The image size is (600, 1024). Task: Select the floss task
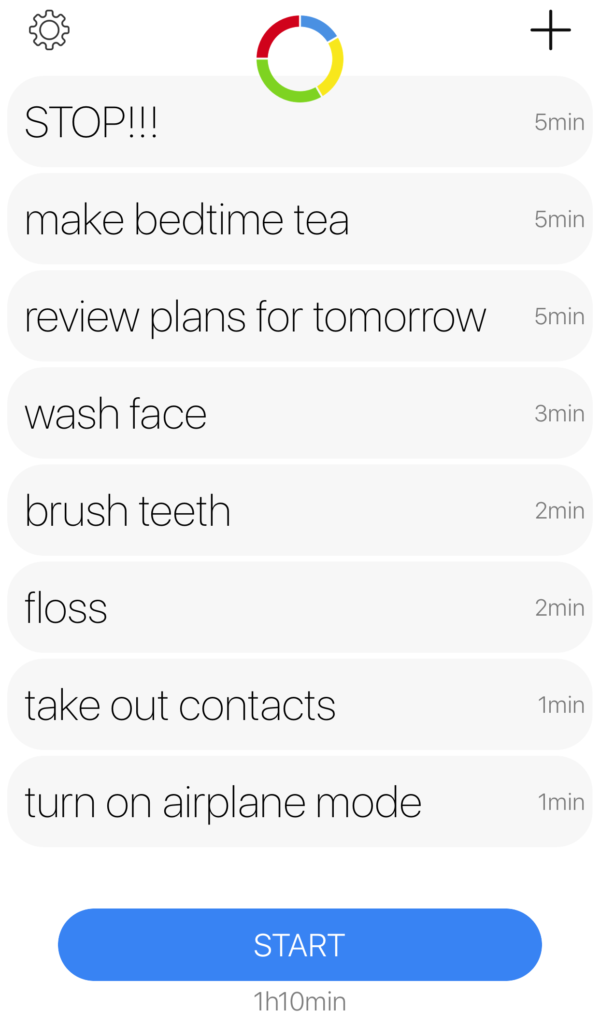300,608
